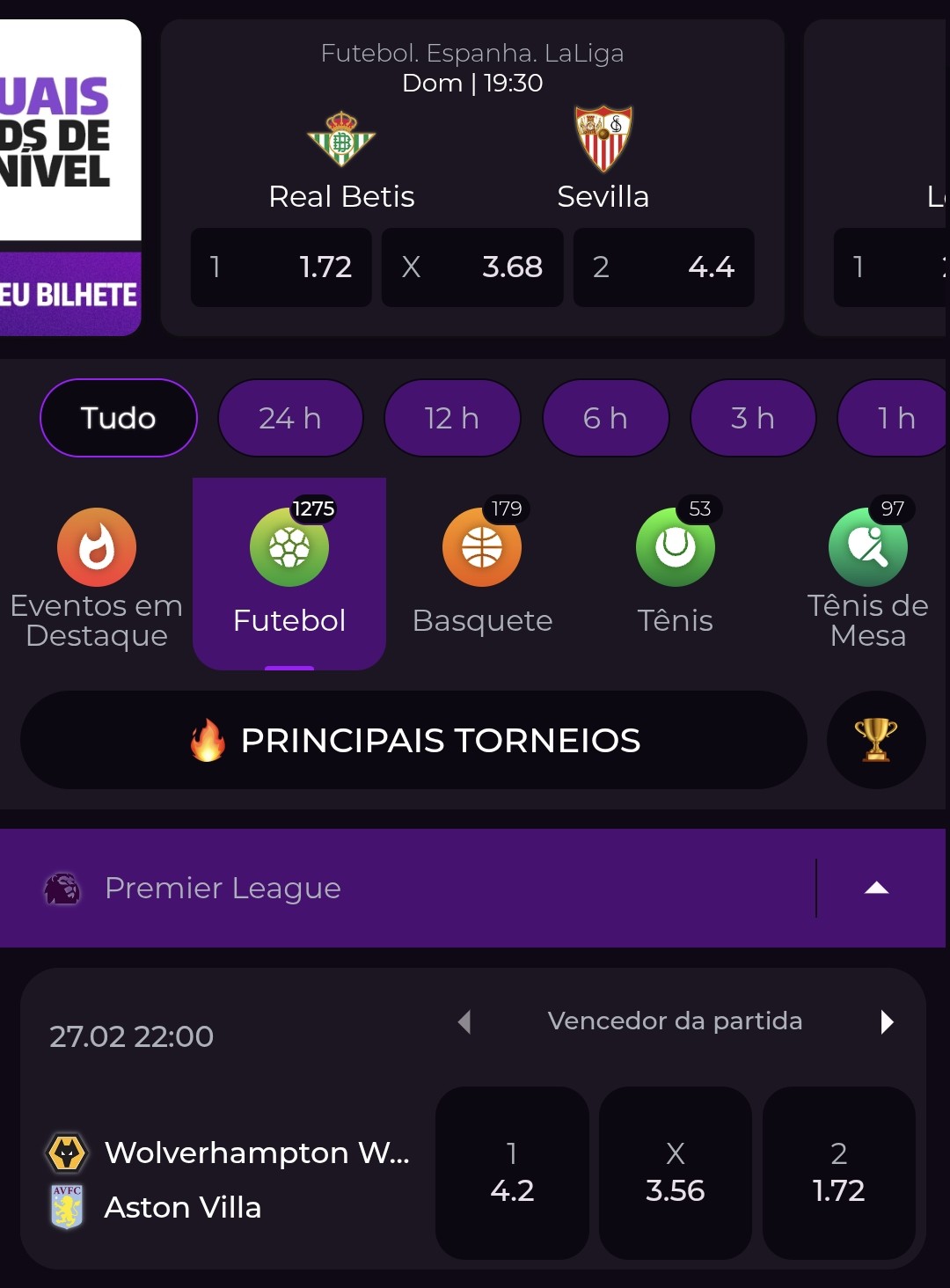
Task: Pick the draw odds 3.56 for Wolverhampton match
Action: click(675, 1173)
